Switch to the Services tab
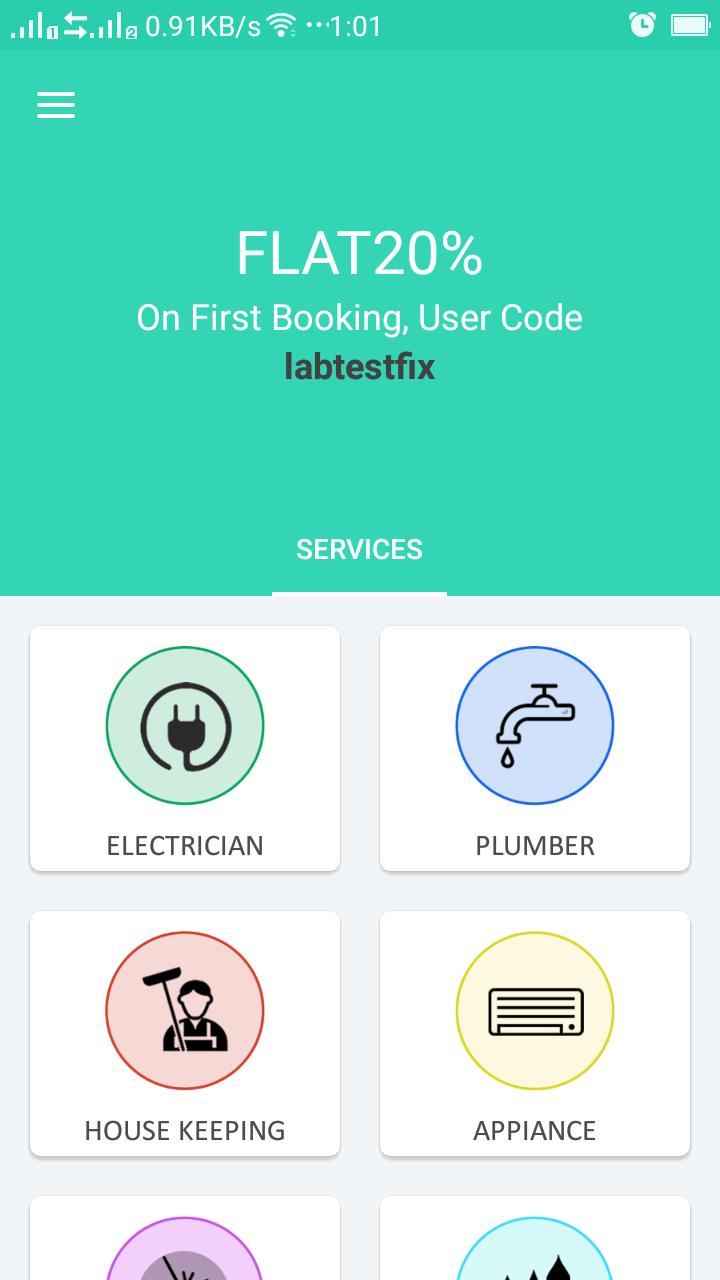720x1280 pixels. [359, 550]
